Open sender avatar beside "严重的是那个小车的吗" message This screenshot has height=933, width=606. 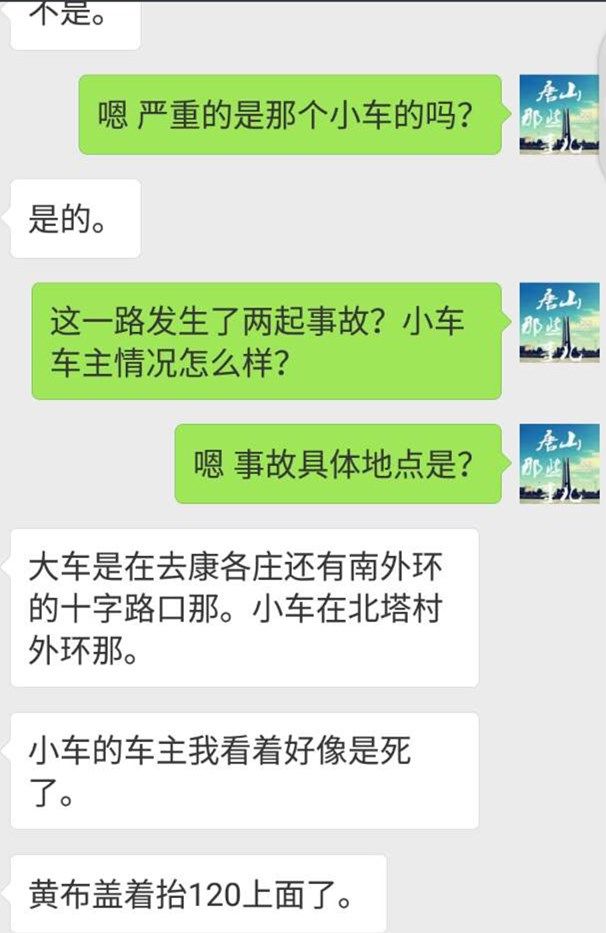point(559,115)
